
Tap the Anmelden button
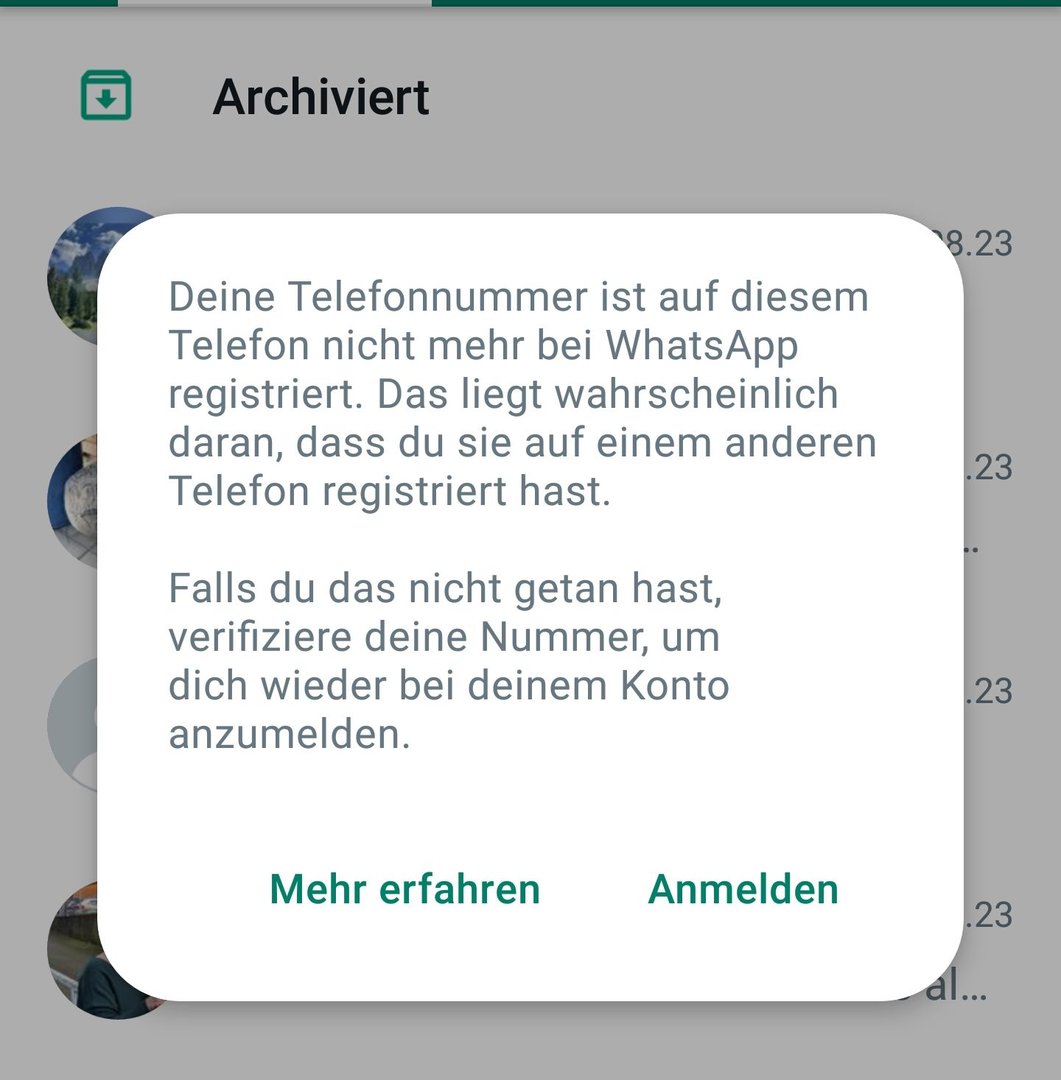pos(743,889)
